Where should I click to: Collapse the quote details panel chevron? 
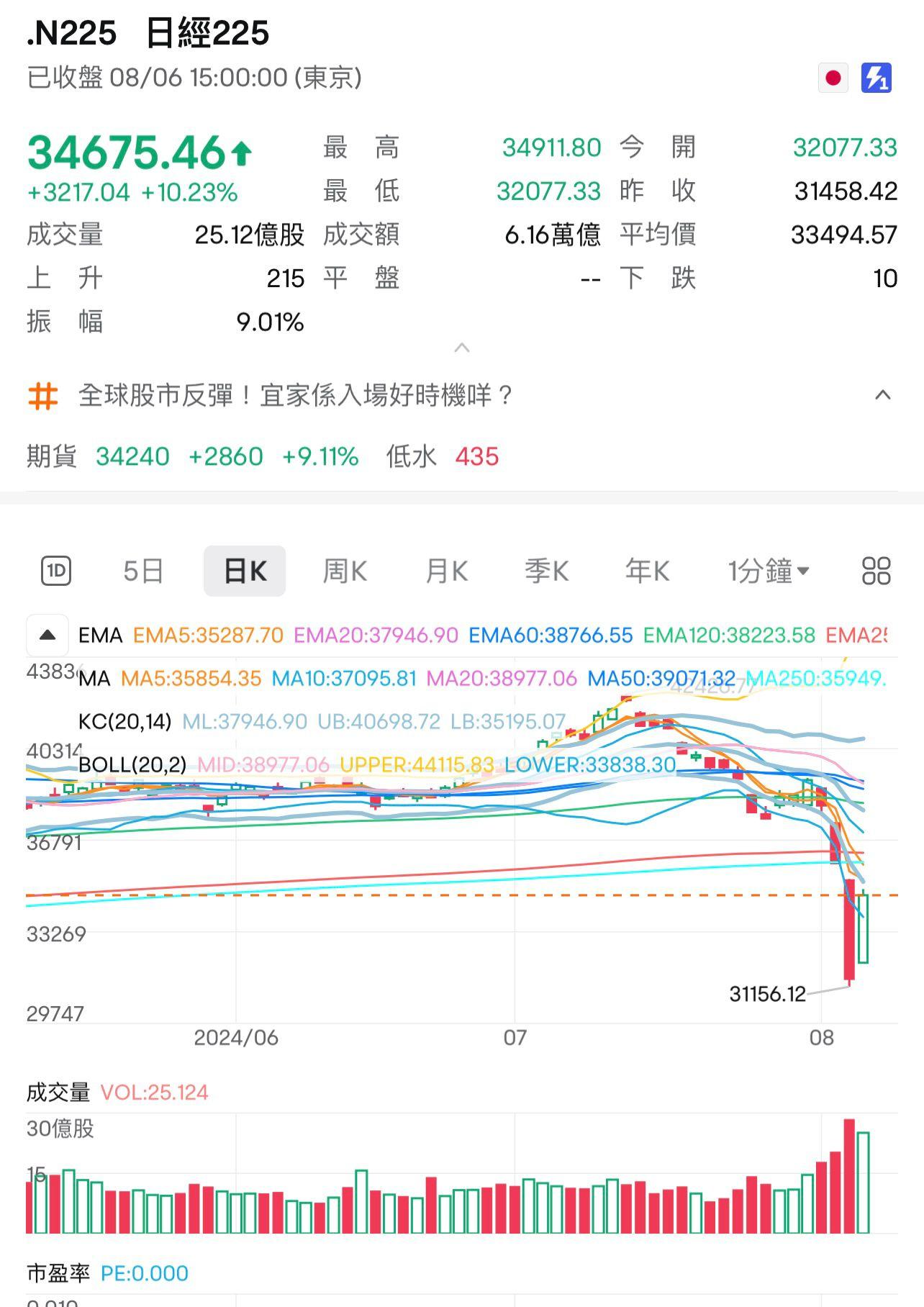point(461,348)
